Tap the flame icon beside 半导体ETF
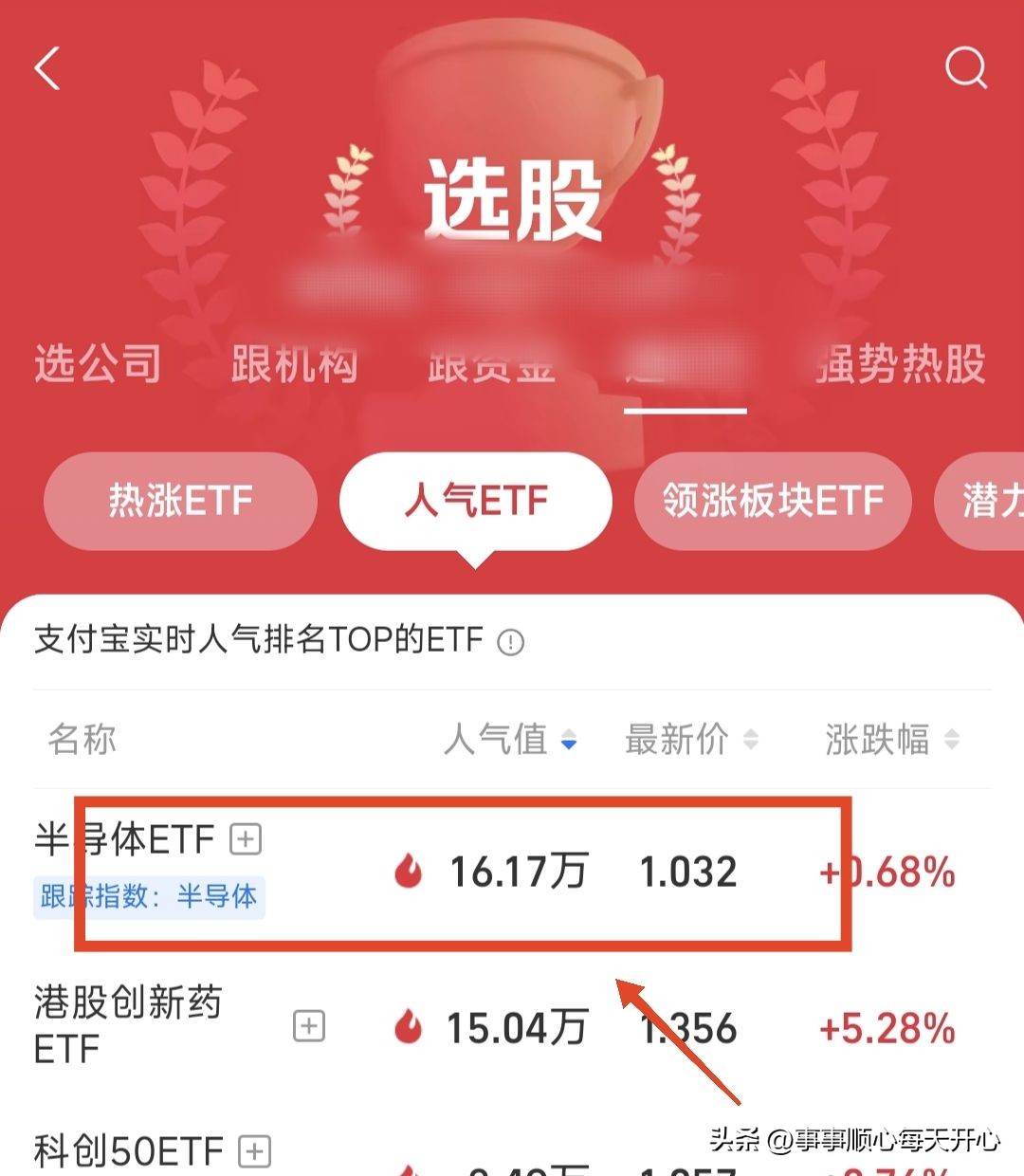The height and width of the screenshot is (1176, 1024). tap(411, 870)
